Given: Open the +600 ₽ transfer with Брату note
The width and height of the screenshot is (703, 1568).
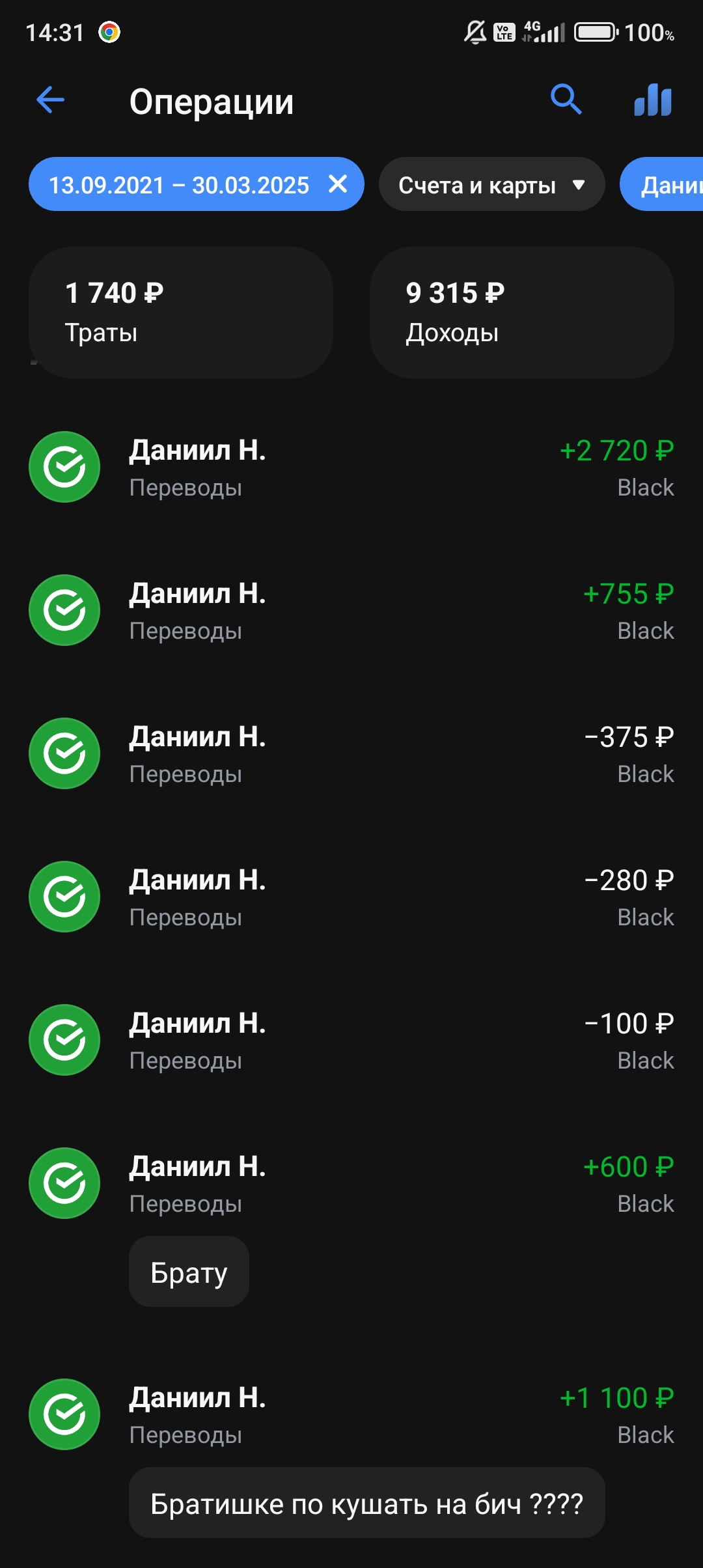Looking at the screenshot, I should point(351,1184).
